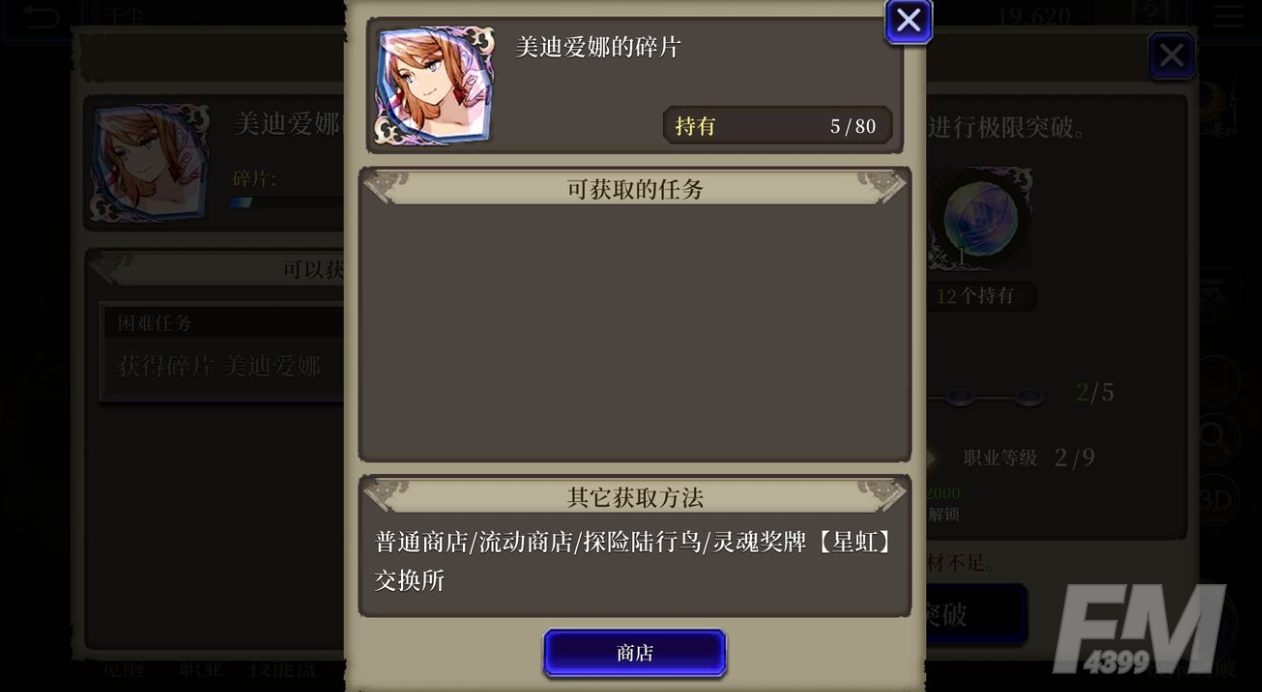1262x692 pixels.
Task: Close the 美迪爱娜的碎片 popup
Action: click(908, 21)
